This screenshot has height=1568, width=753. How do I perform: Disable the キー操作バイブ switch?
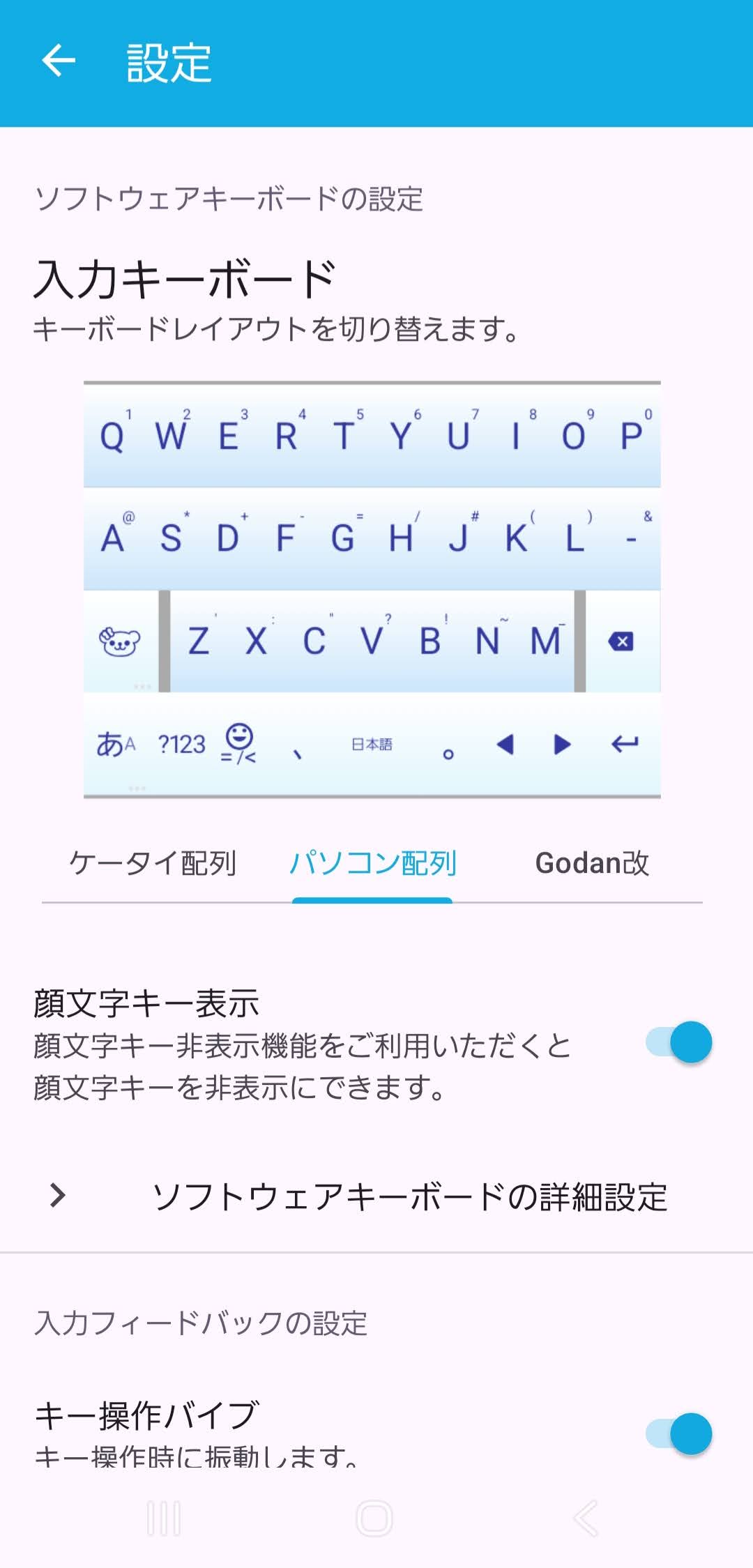(x=678, y=1433)
